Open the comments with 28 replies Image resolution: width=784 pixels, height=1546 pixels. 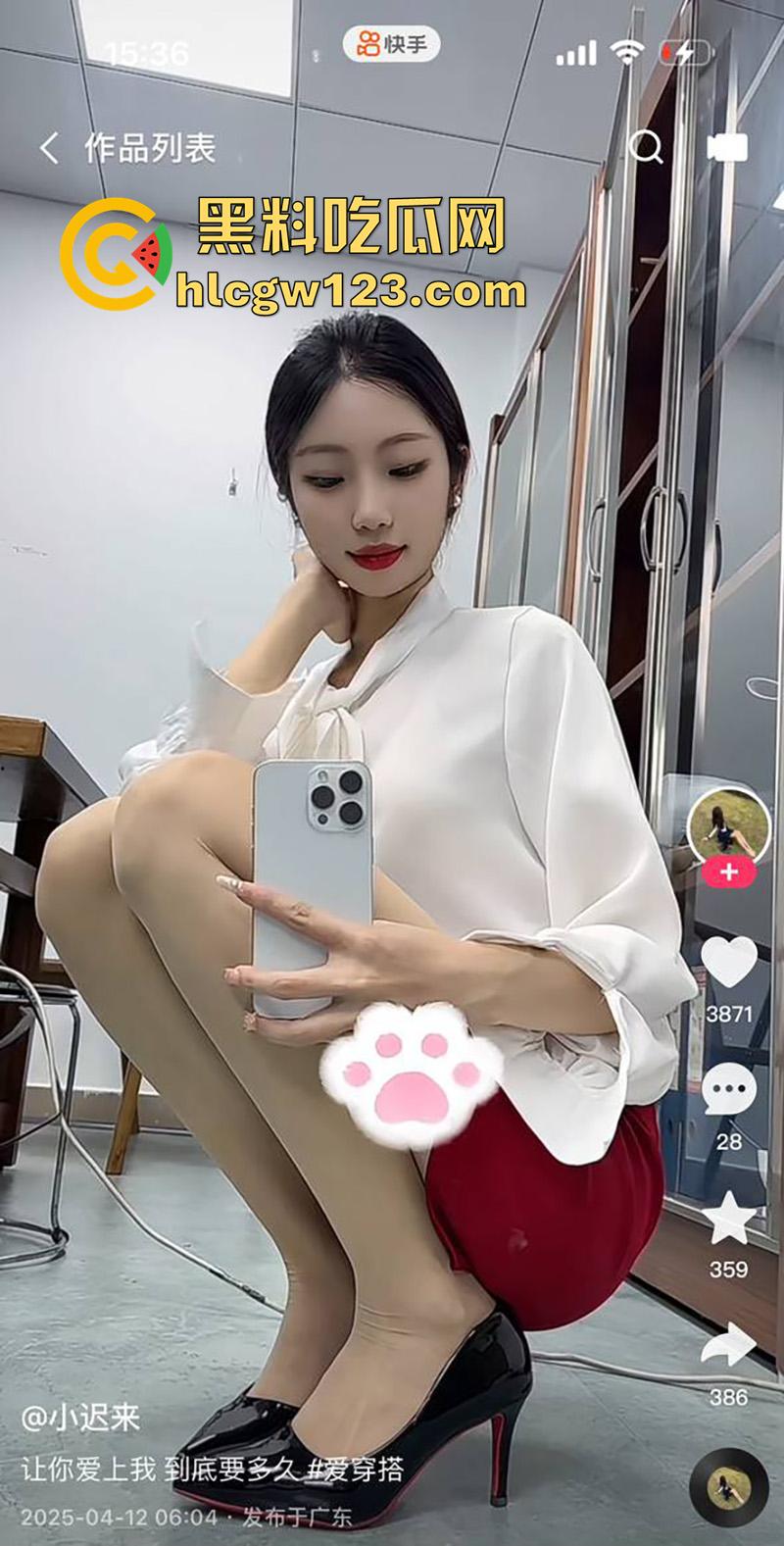click(x=729, y=1089)
